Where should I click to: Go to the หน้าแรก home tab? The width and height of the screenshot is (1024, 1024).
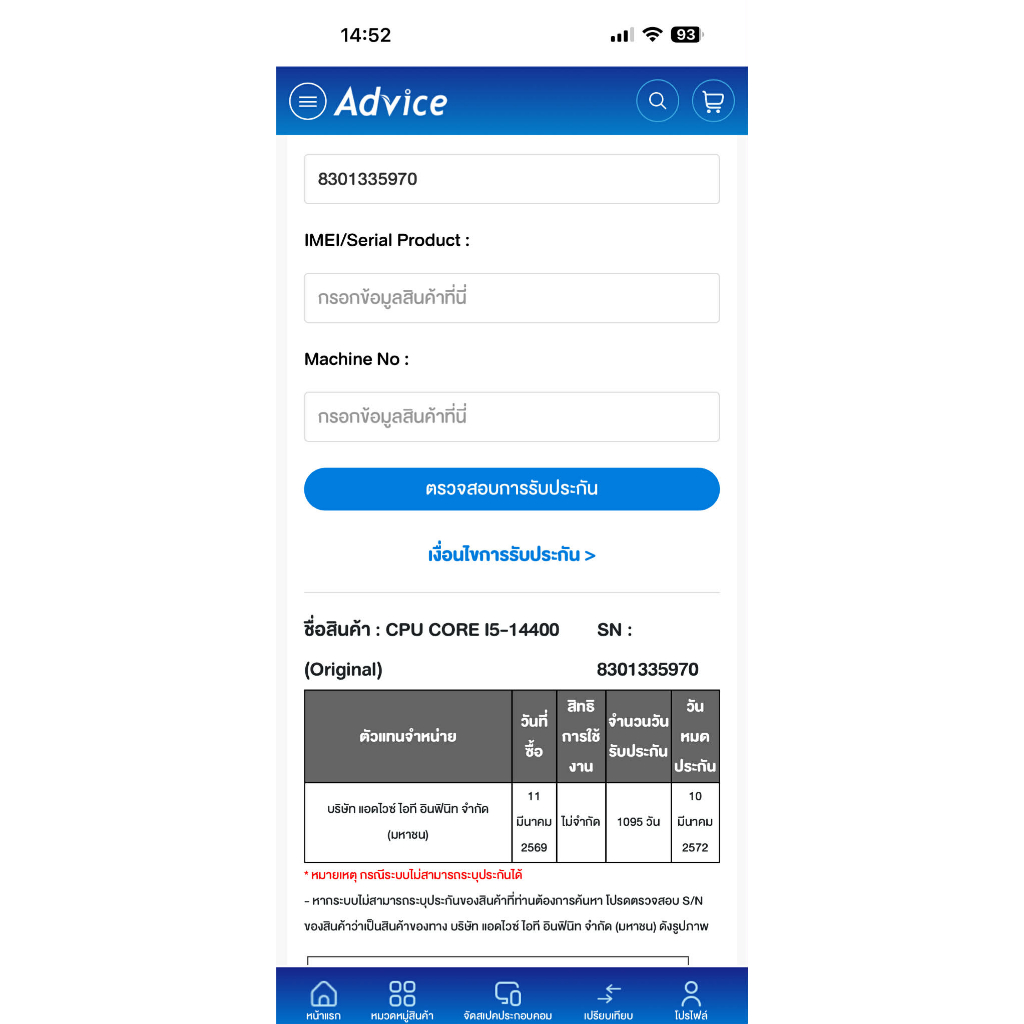(323, 1000)
